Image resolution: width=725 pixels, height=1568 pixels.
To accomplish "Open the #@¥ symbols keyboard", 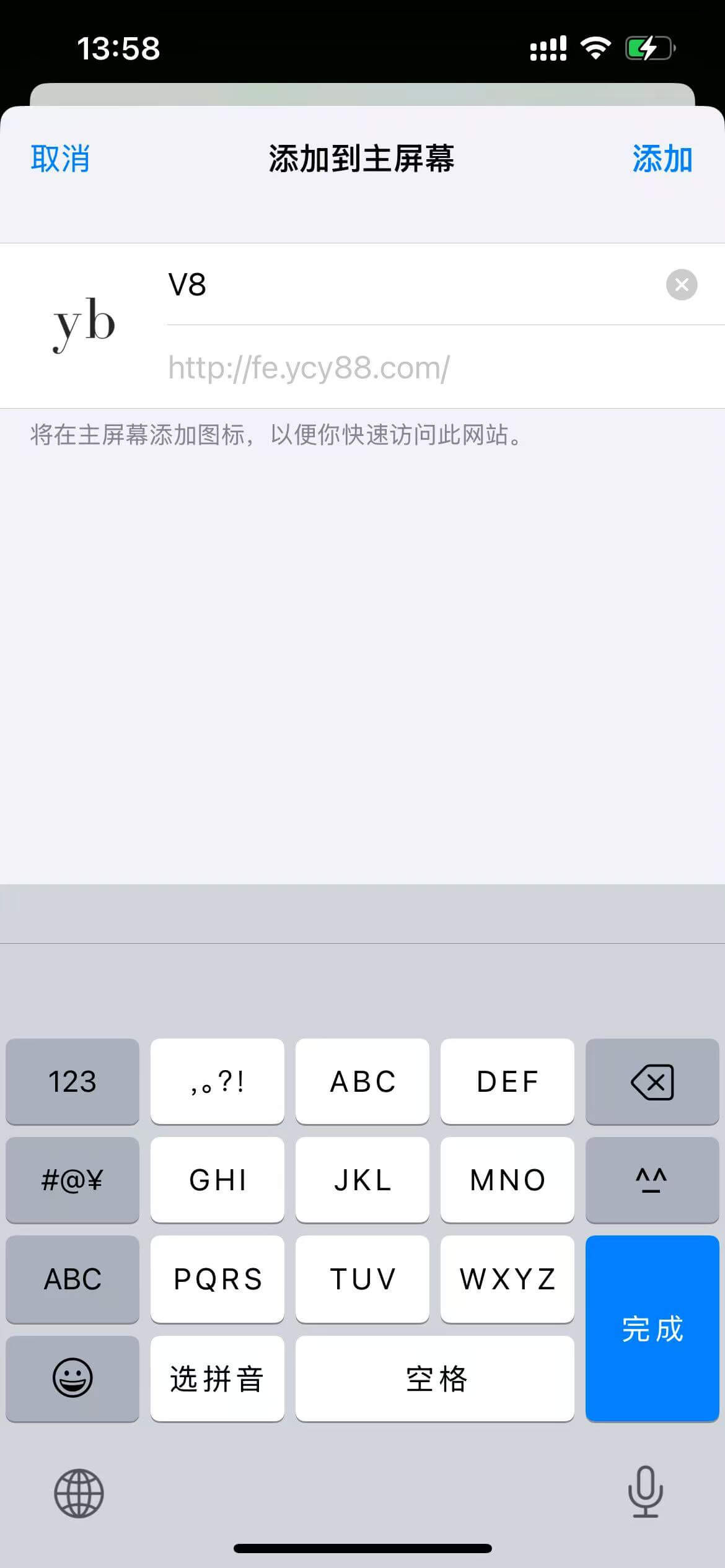I will (72, 1180).
